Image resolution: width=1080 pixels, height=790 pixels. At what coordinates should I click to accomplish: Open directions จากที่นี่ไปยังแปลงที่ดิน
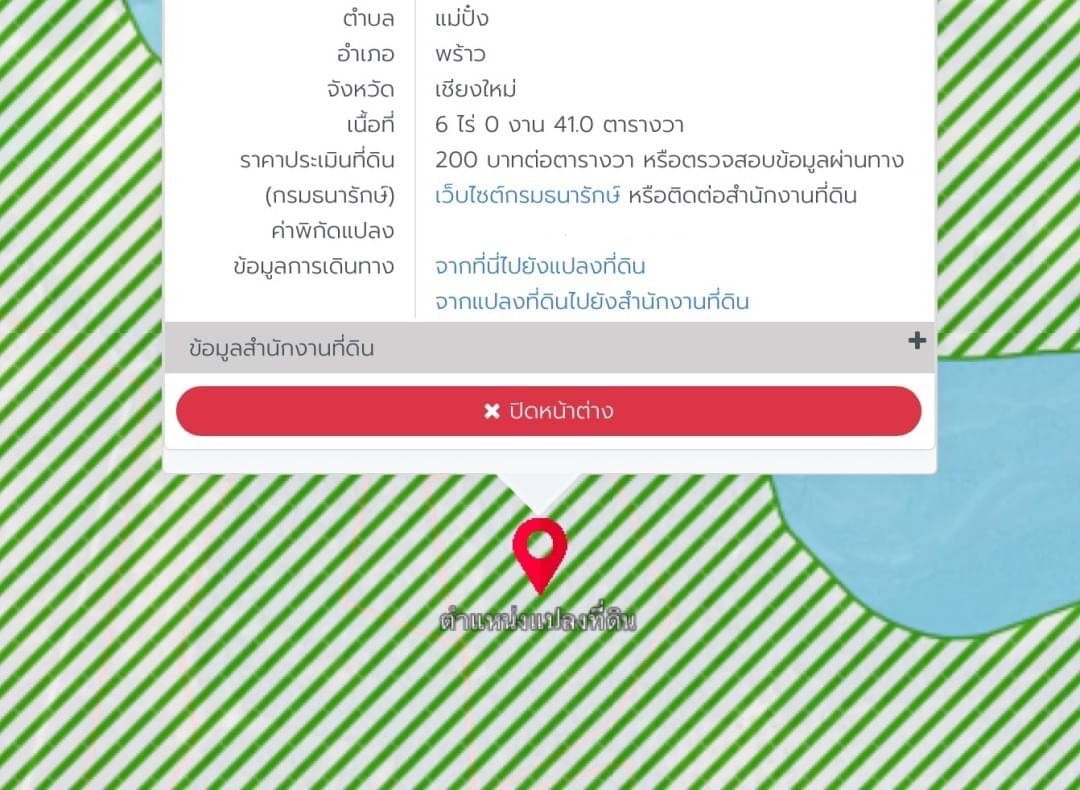click(x=540, y=267)
